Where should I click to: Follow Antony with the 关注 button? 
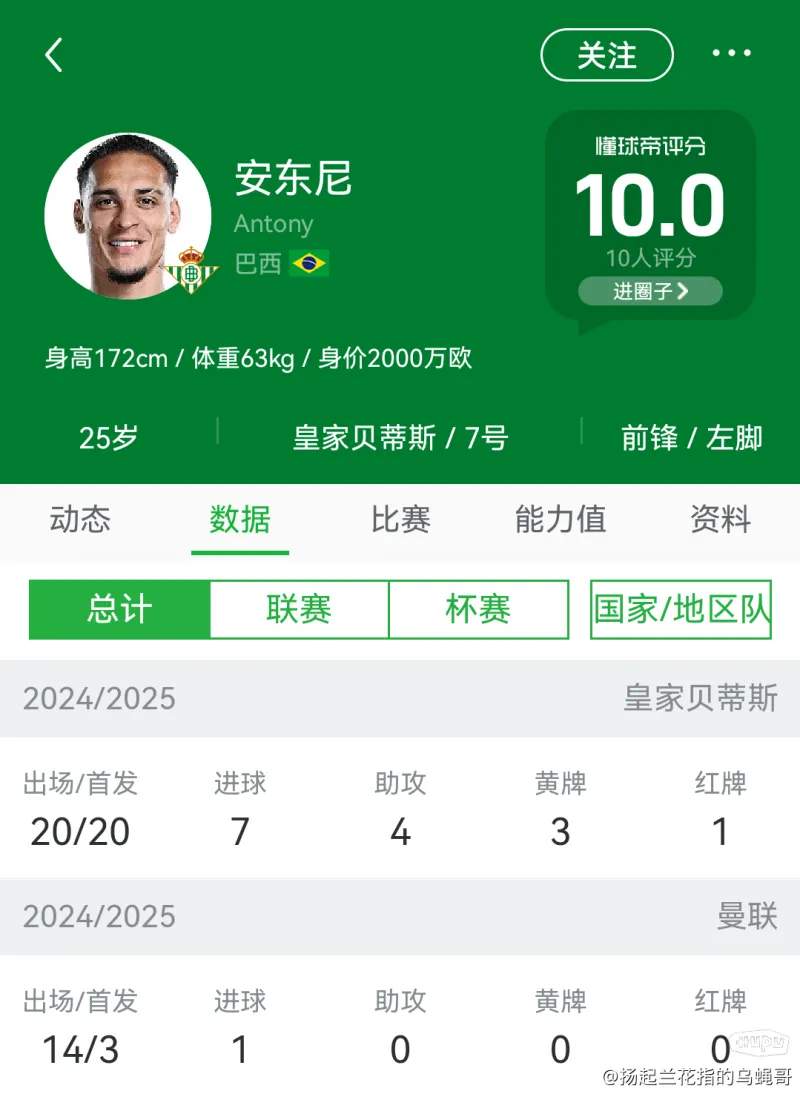[606, 55]
